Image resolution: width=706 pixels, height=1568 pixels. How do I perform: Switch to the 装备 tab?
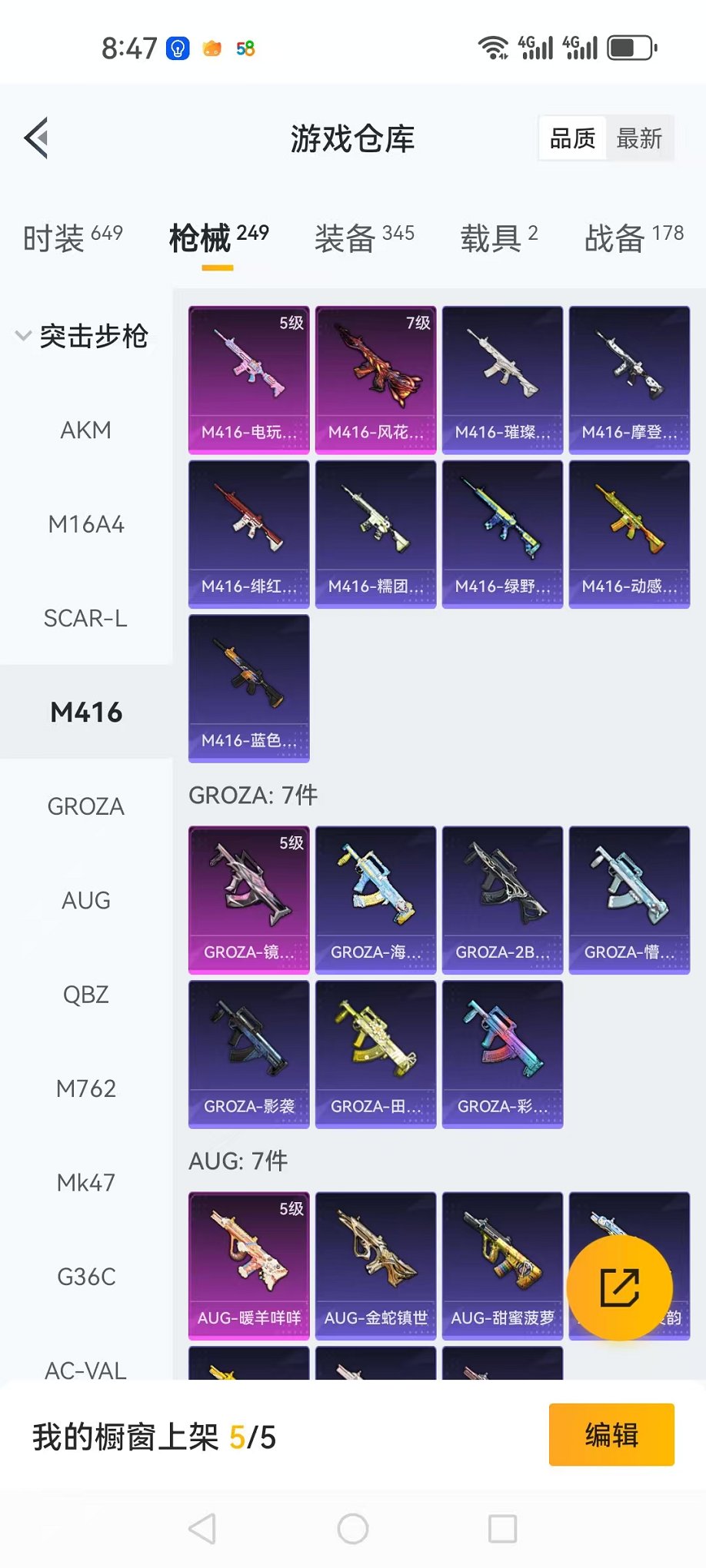pyautogui.click(x=364, y=237)
